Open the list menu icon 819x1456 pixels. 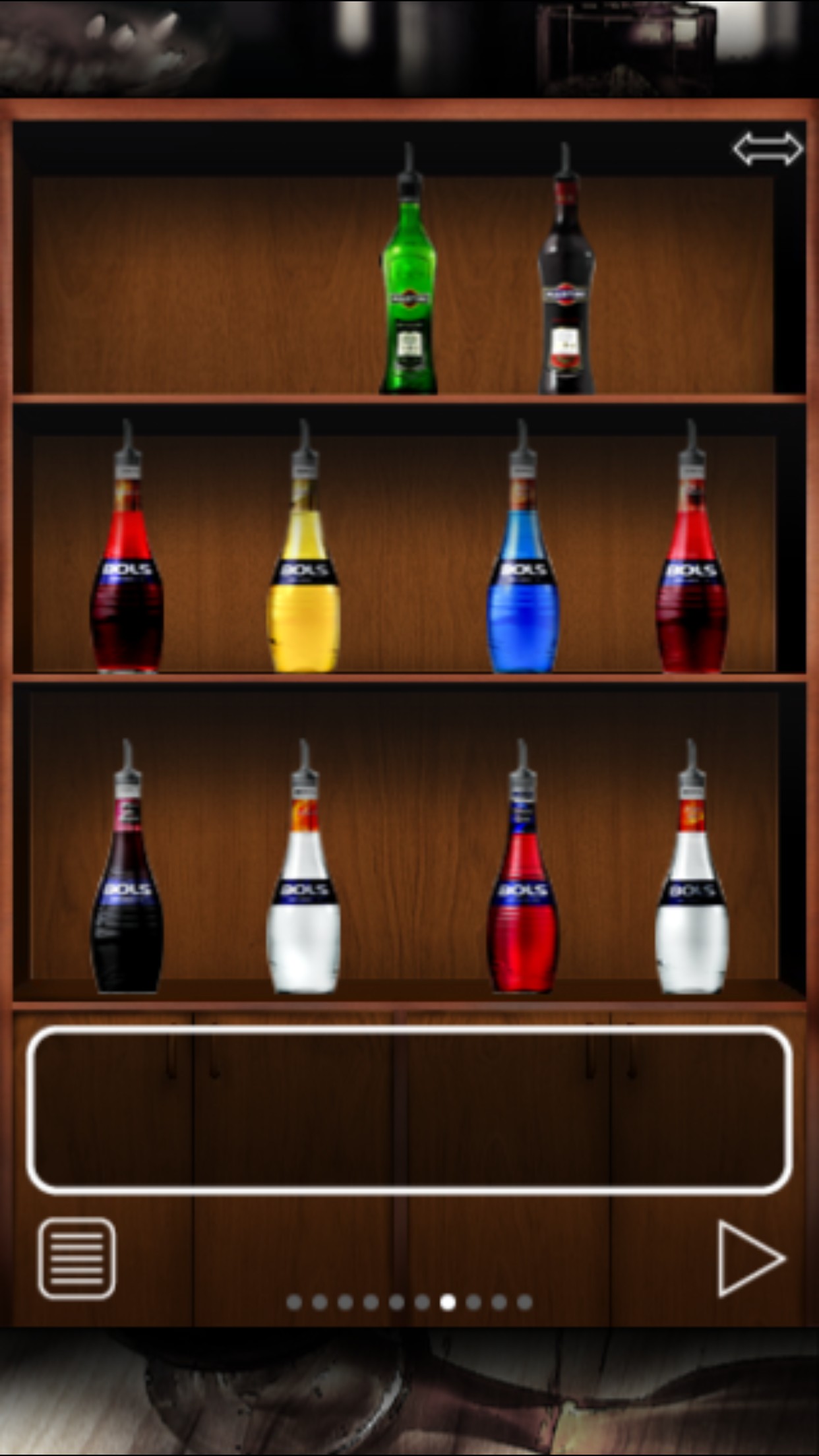click(x=76, y=1258)
